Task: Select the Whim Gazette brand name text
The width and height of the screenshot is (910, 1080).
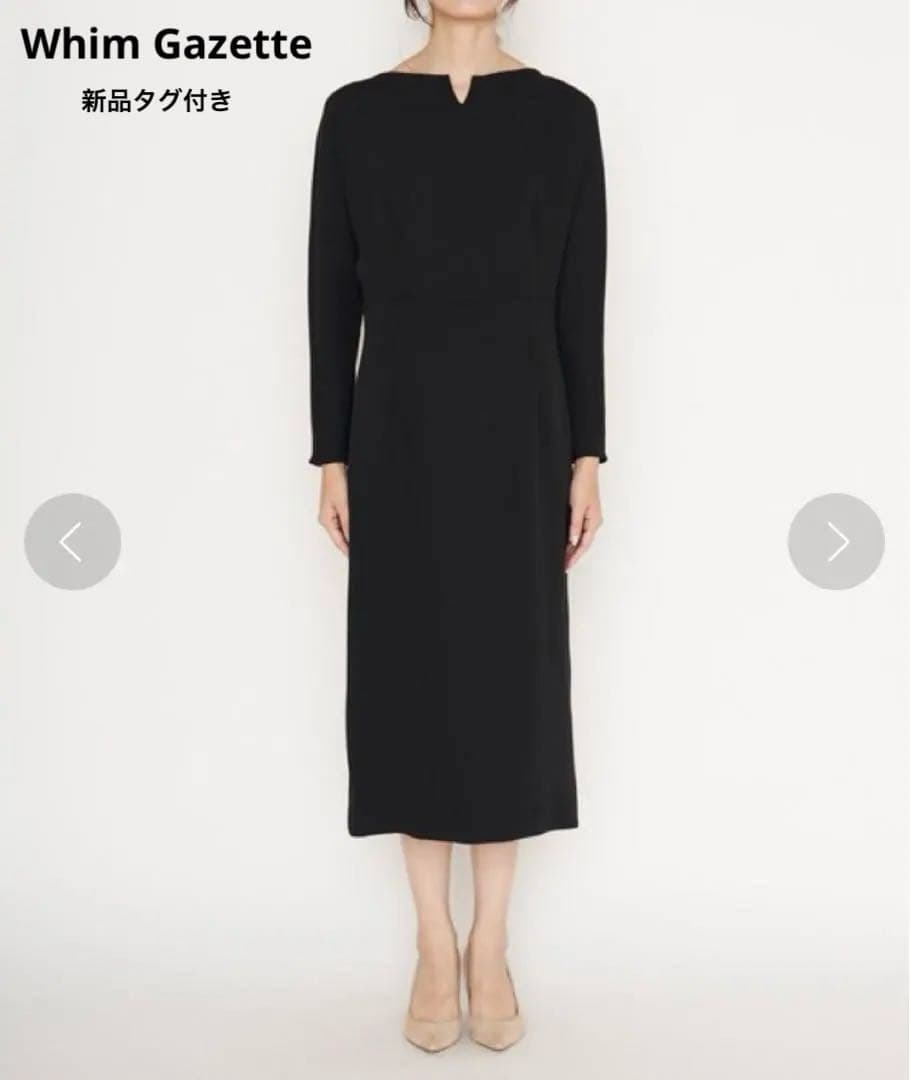Action: [x=166, y=44]
